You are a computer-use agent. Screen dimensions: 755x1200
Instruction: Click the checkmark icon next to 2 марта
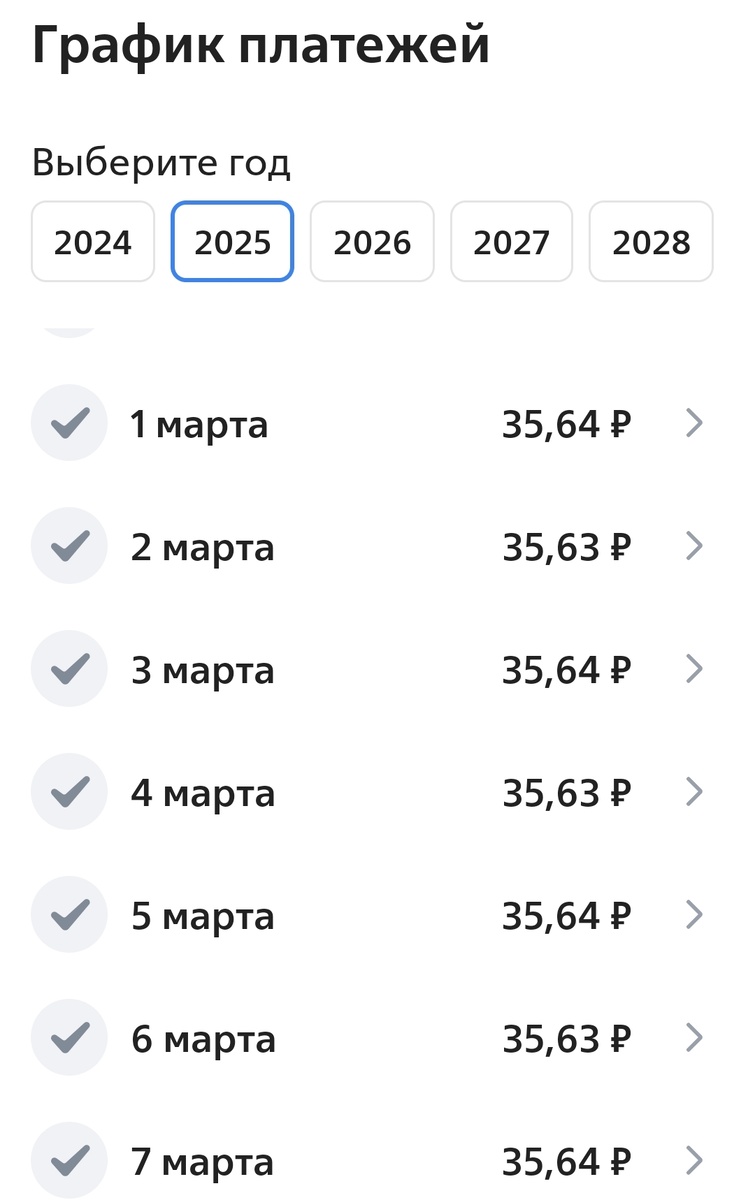[x=69, y=545]
